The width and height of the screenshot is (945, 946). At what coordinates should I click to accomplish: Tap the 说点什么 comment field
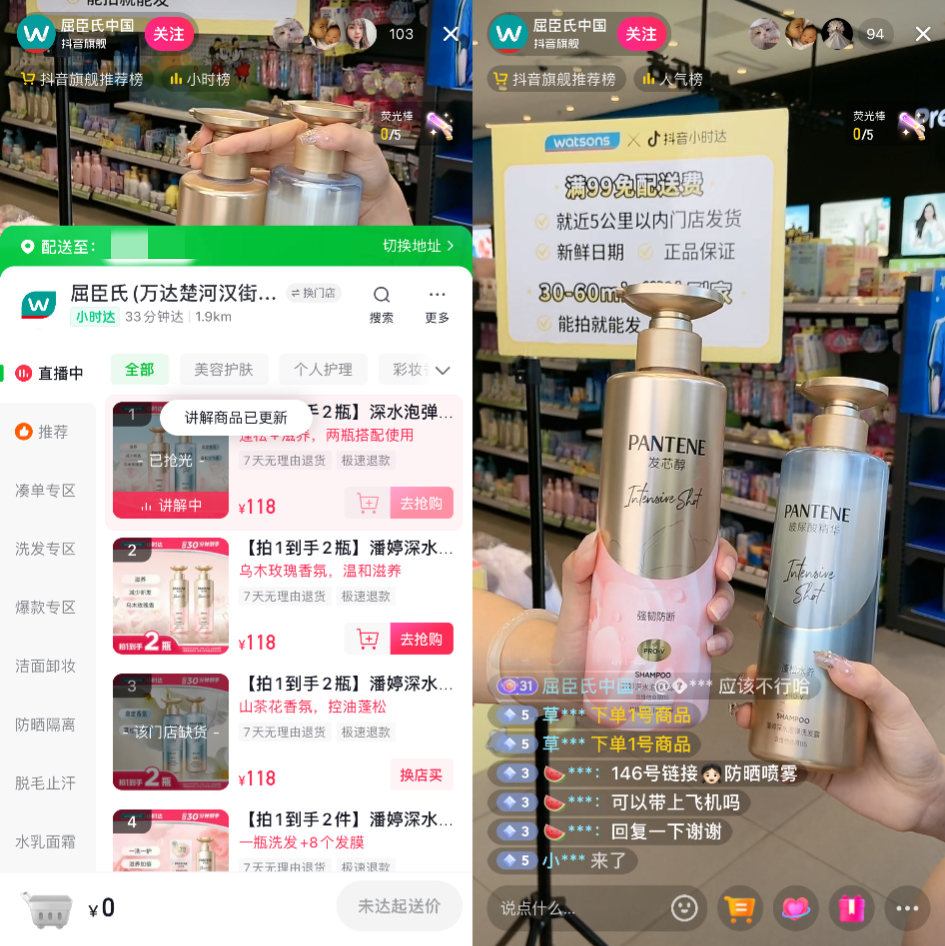click(570, 908)
